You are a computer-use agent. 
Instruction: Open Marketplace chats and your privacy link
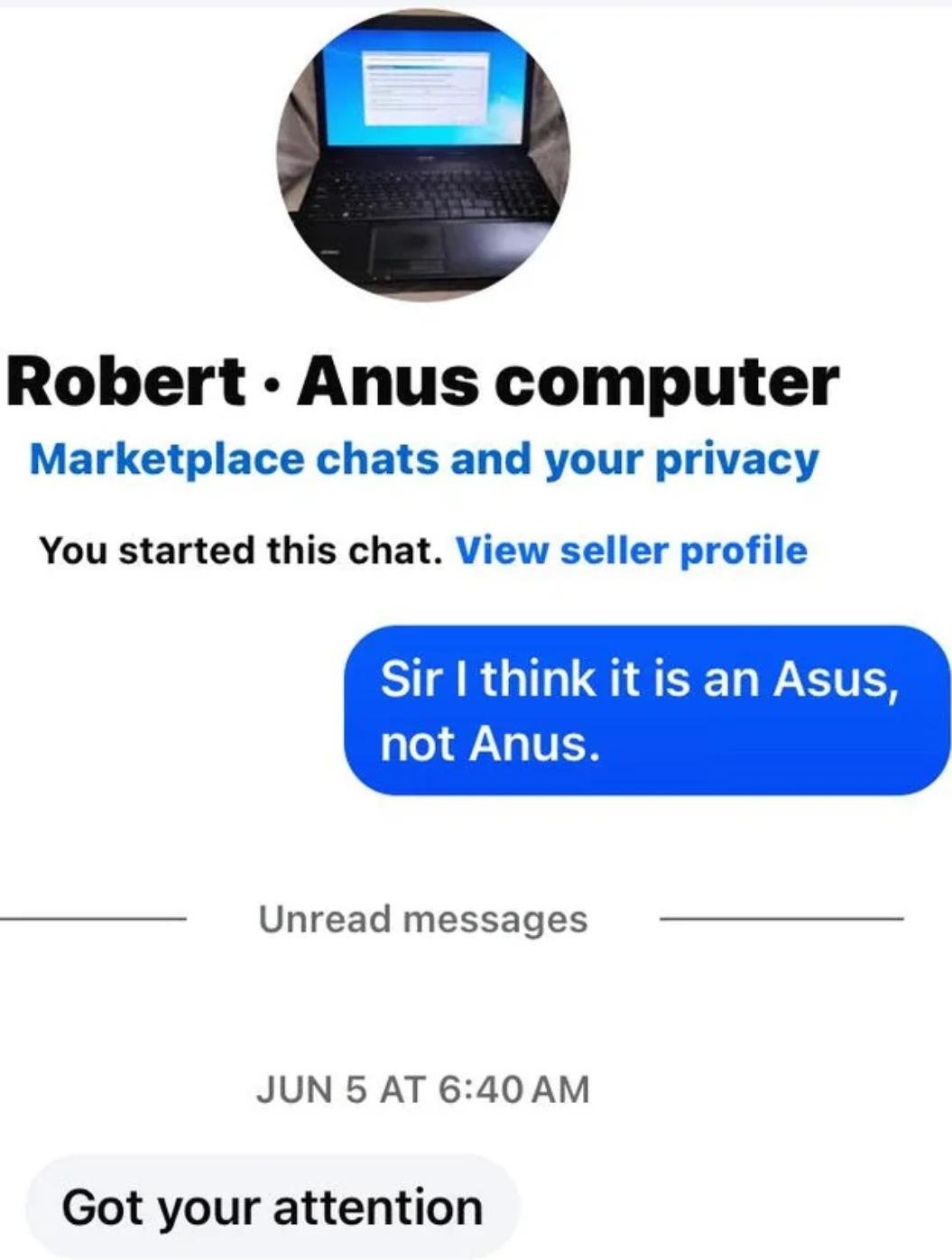(x=424, y=460)
